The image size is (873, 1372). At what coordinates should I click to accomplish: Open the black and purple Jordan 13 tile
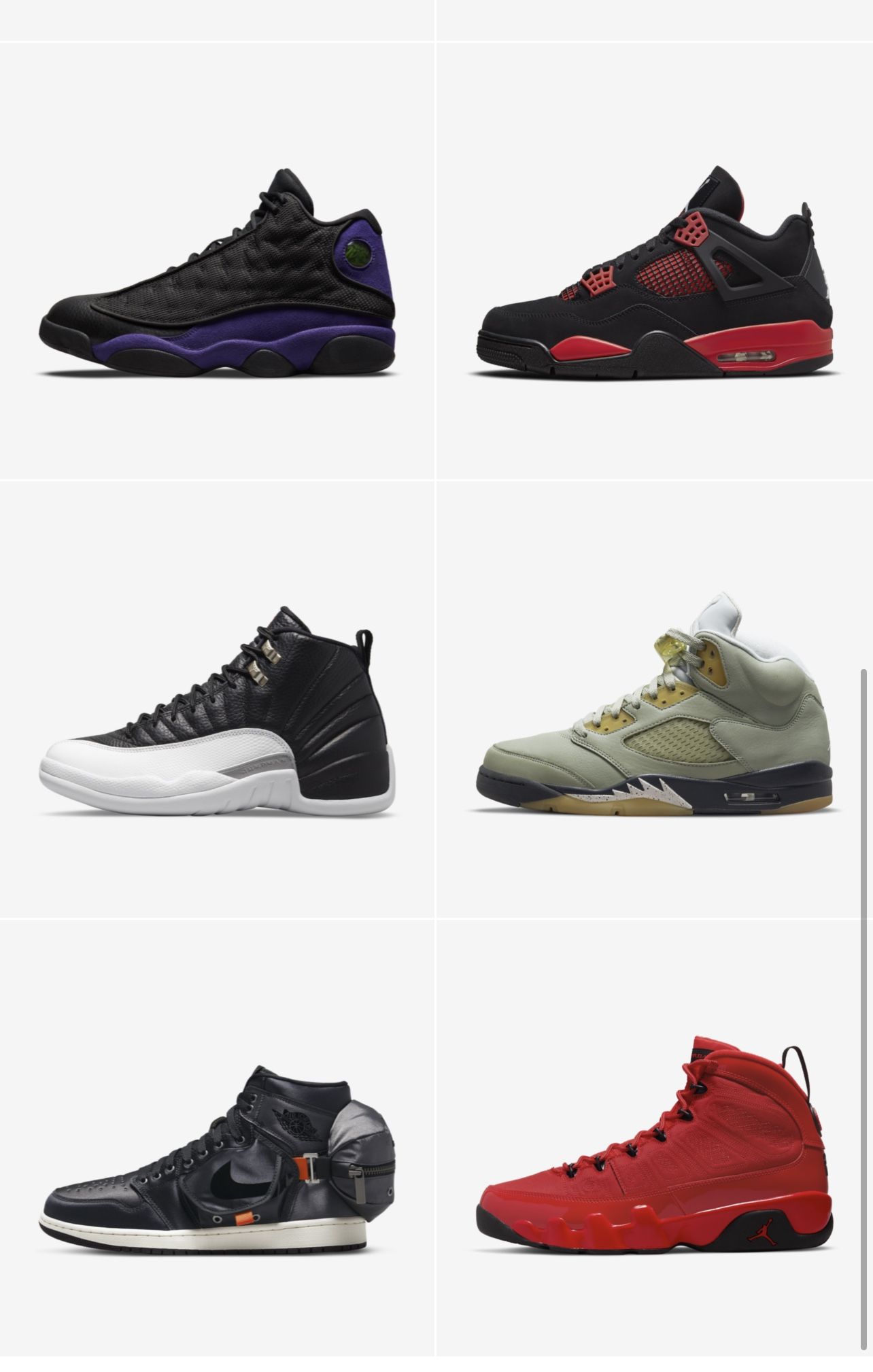tap(217, 261)
